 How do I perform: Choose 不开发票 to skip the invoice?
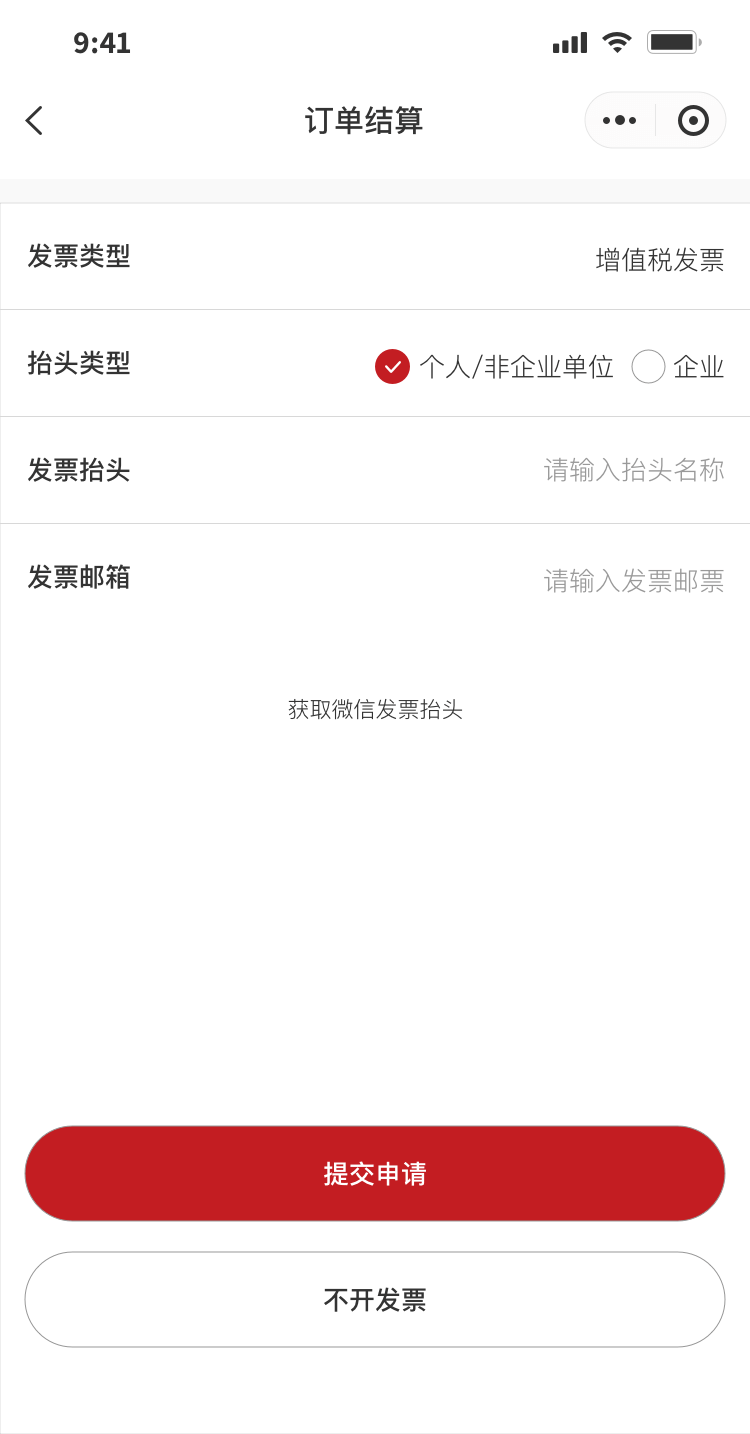pos(375,1299)
